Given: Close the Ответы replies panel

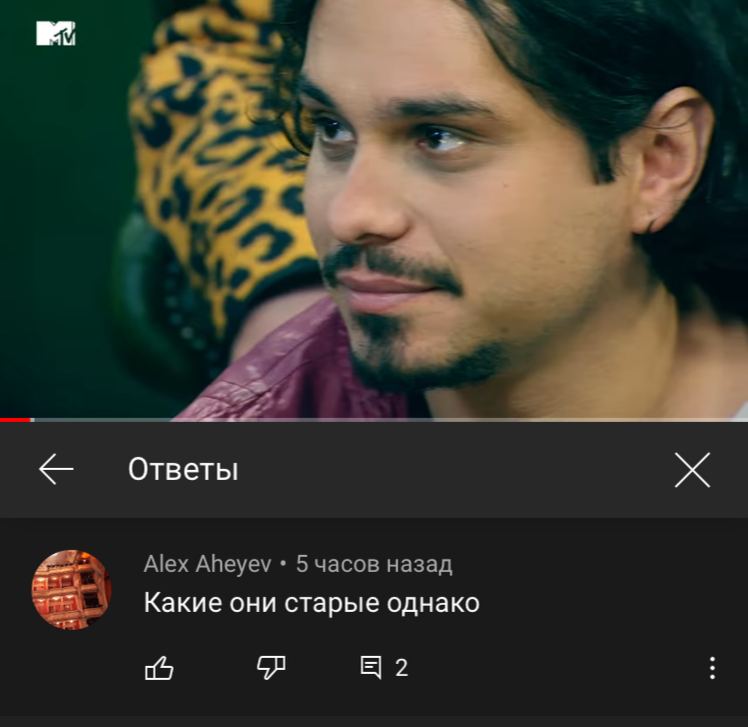Looking at the screenshot, I should tap(692, 470).
